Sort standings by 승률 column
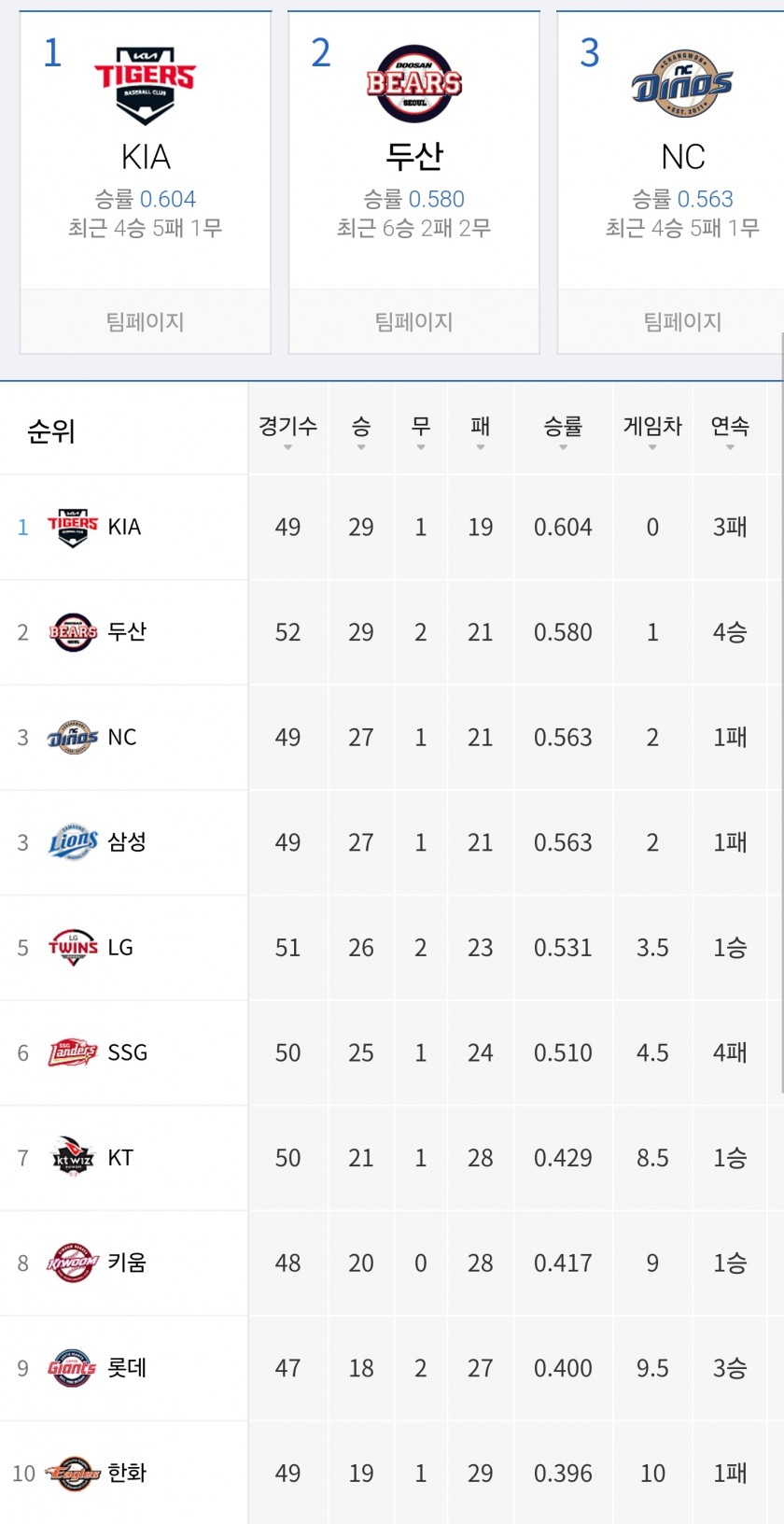The image size is (784, 1524). [x=563, y=430]
